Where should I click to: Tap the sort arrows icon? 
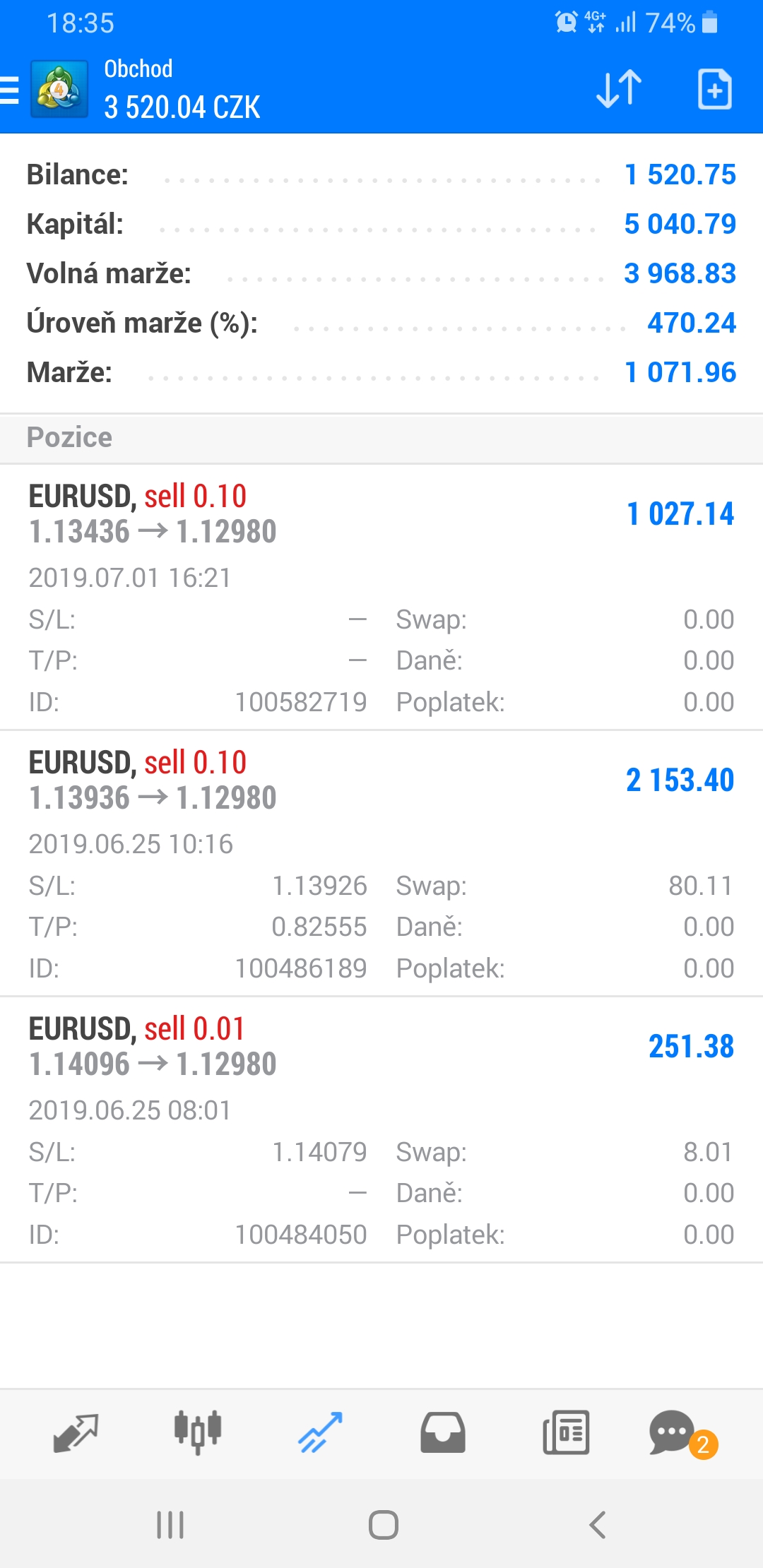click(619, 89)
